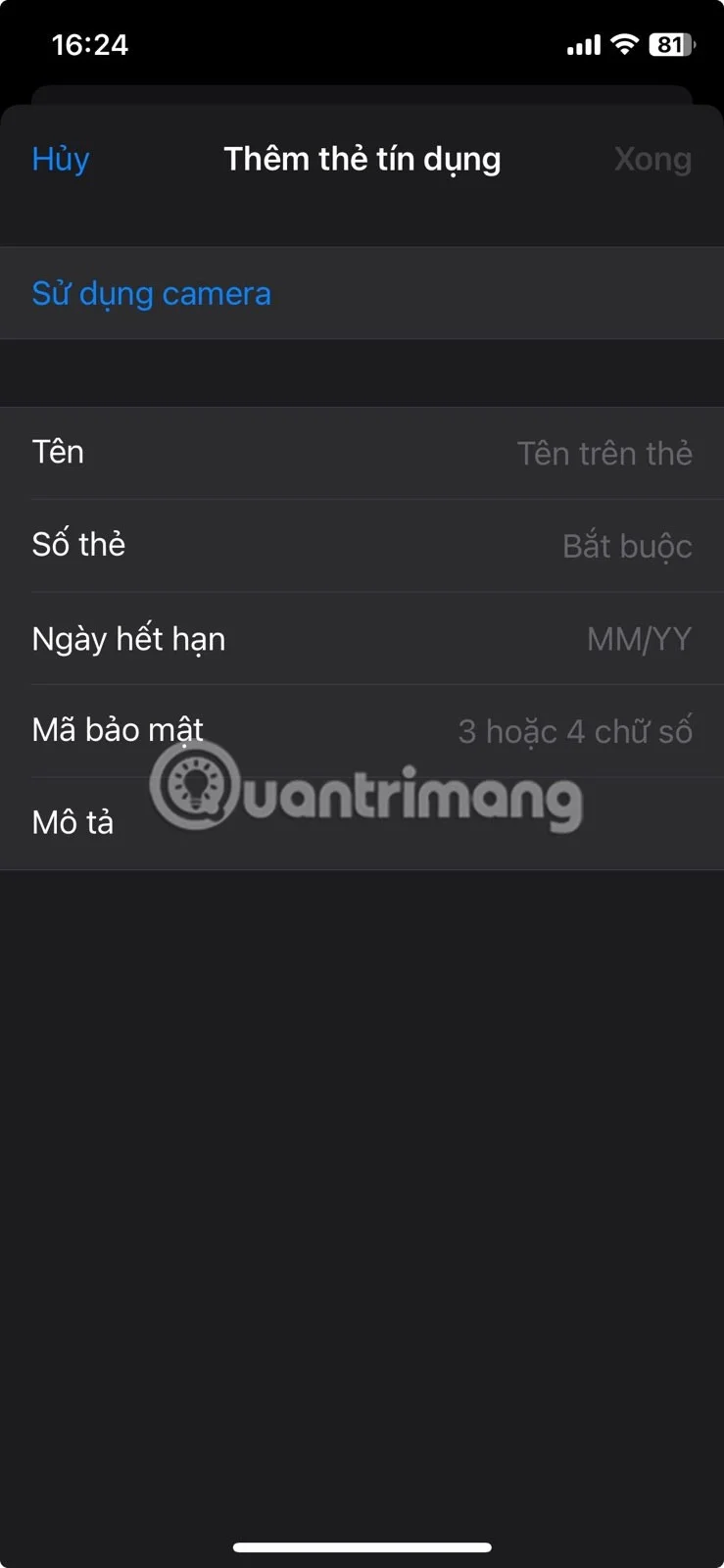Image resolution: width=724 pixels, height=1568 pixels.
Task: Tap the Wi-Fi symbol near the battery
Action: click(x=624, y=44)
